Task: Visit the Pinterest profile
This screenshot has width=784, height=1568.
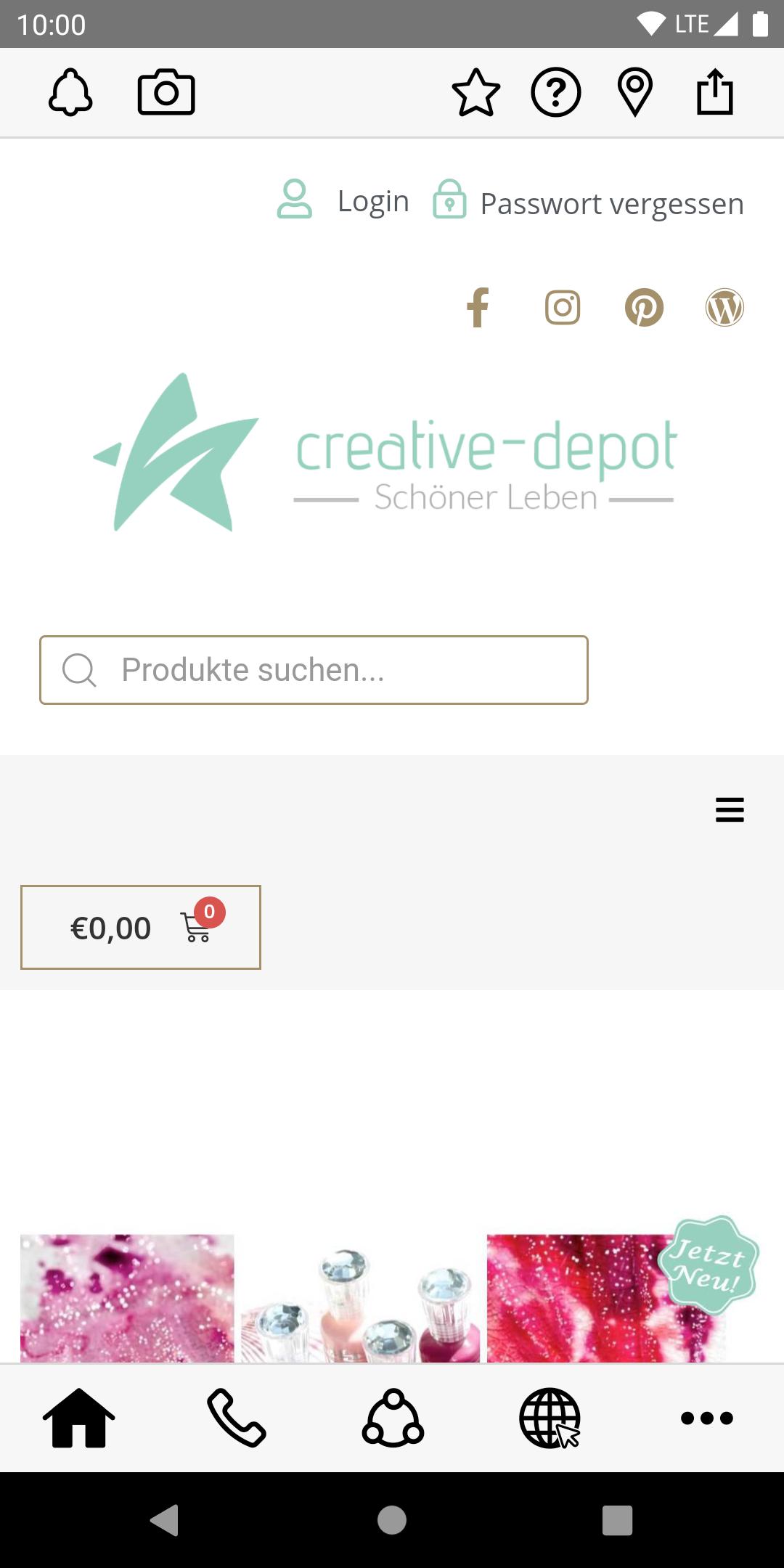Action: 644,308
